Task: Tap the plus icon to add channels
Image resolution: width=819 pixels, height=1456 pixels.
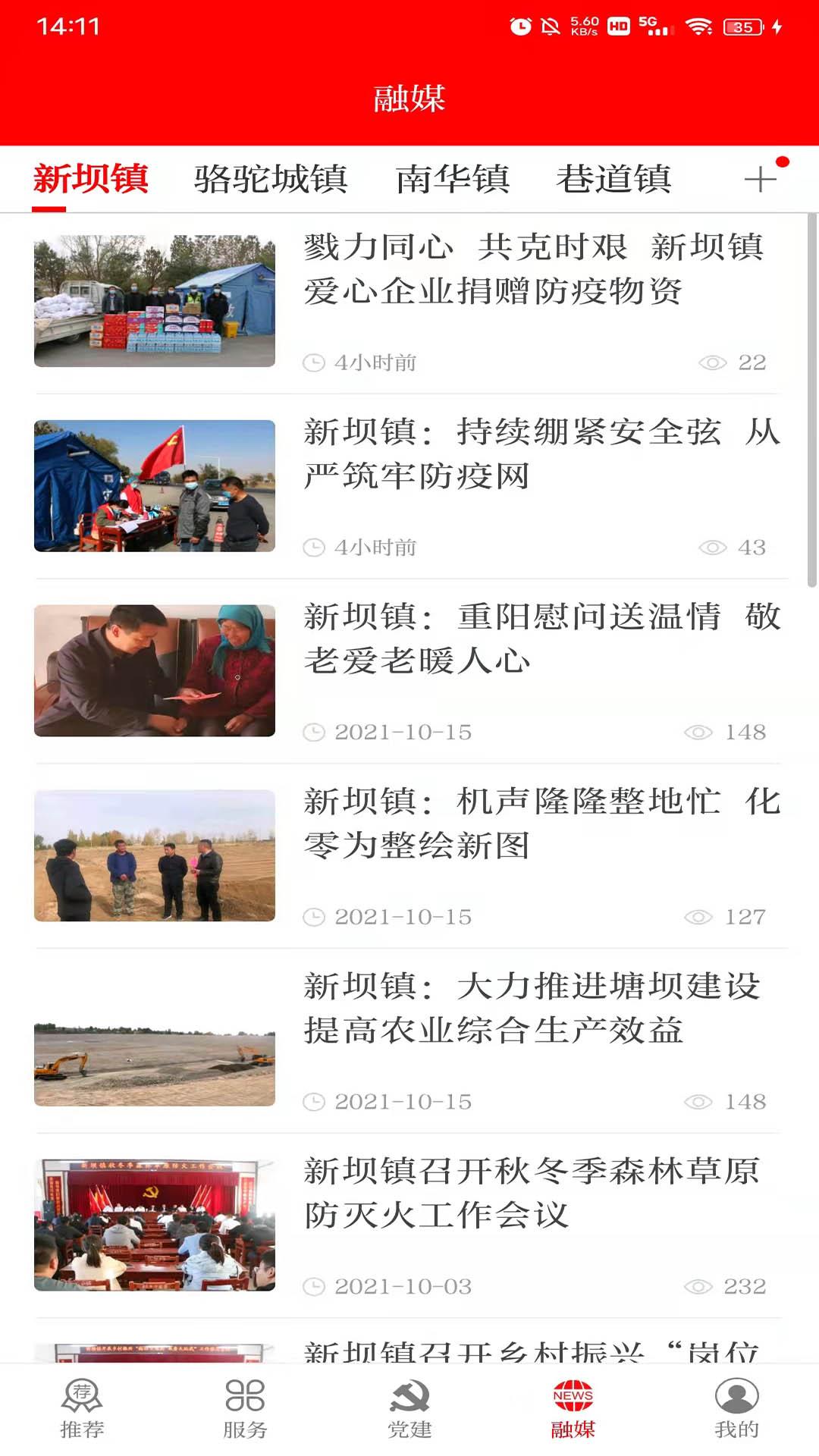Action: tap(760, 180)
